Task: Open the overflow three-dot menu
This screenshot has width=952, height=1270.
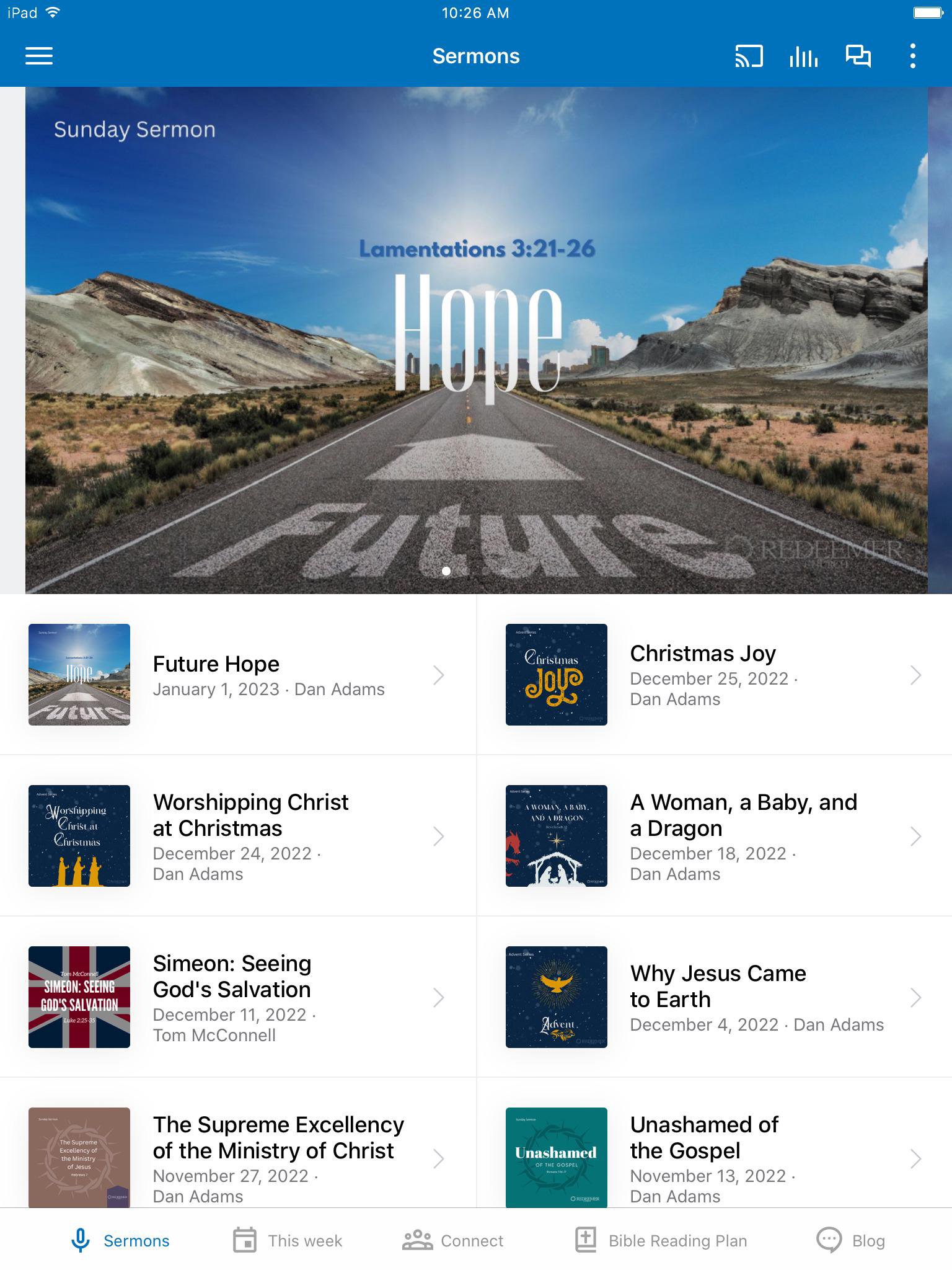Action: [x=912, y=56]
